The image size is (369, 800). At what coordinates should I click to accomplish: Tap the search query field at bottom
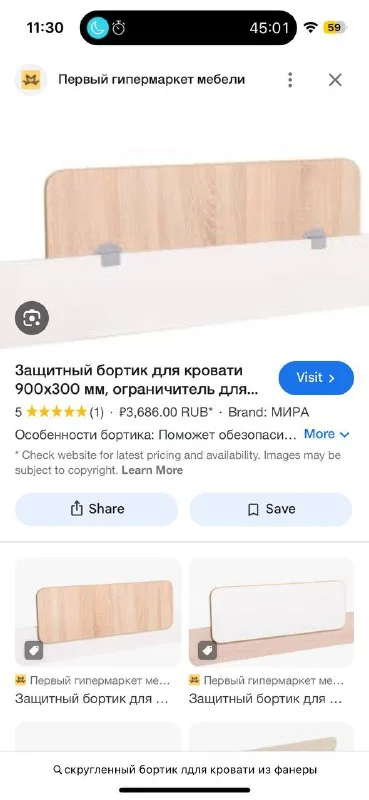[x=185, y=769]
